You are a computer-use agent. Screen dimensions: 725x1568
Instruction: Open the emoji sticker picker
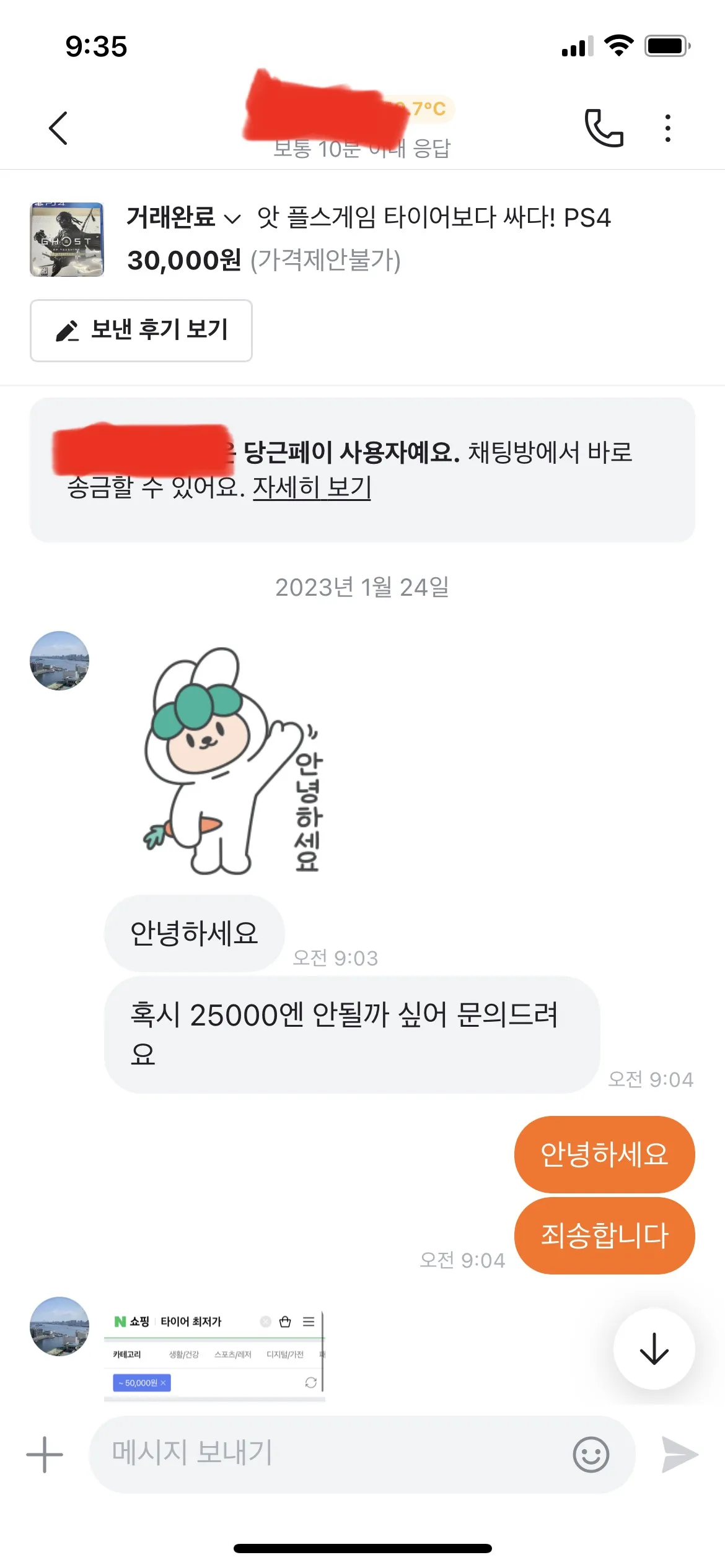591,1454
